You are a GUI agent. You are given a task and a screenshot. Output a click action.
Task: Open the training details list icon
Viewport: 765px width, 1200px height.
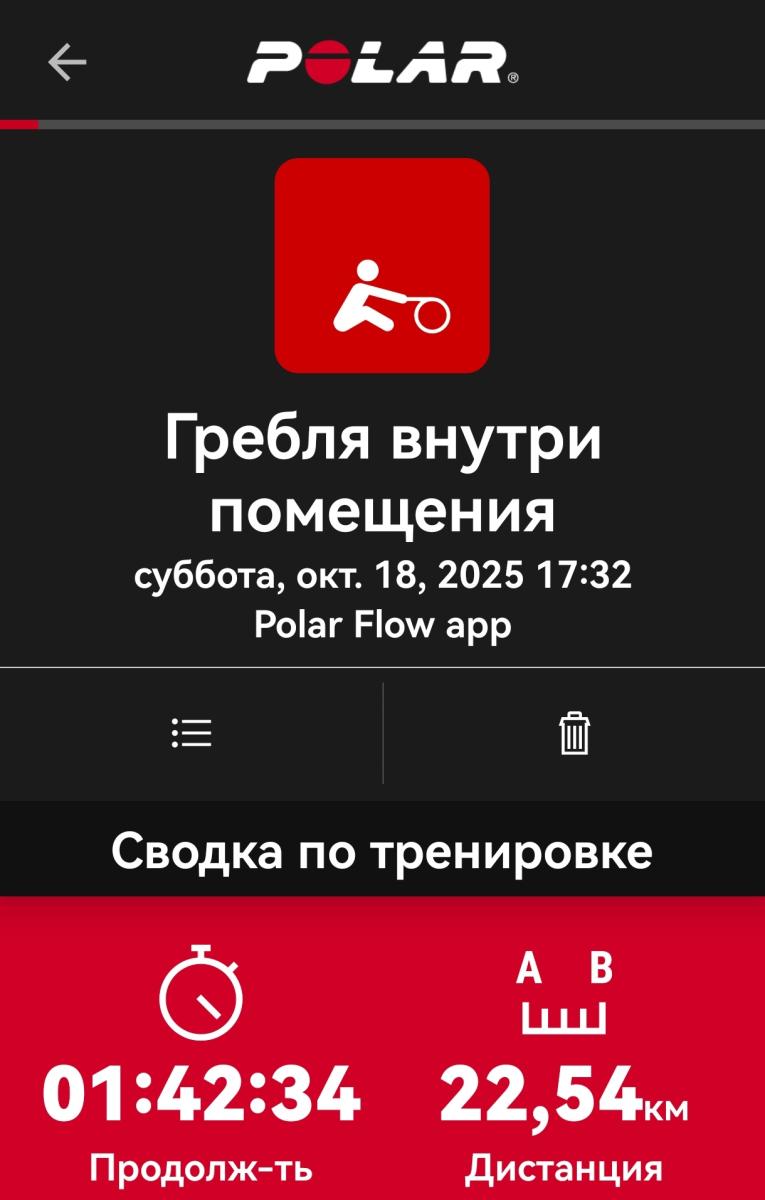191,733
